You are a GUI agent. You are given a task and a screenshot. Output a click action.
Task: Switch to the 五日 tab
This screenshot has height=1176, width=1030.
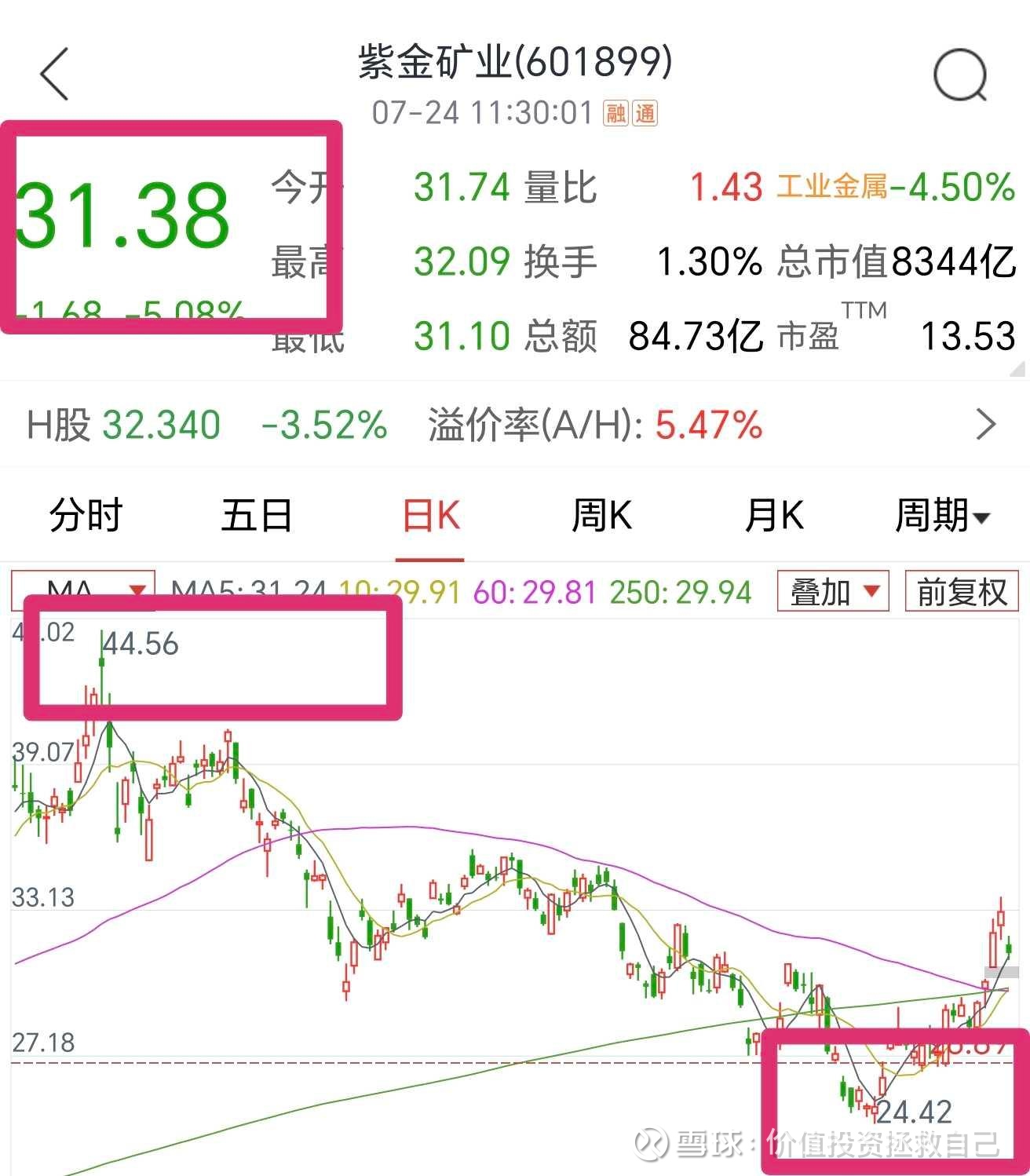(257, 516)
